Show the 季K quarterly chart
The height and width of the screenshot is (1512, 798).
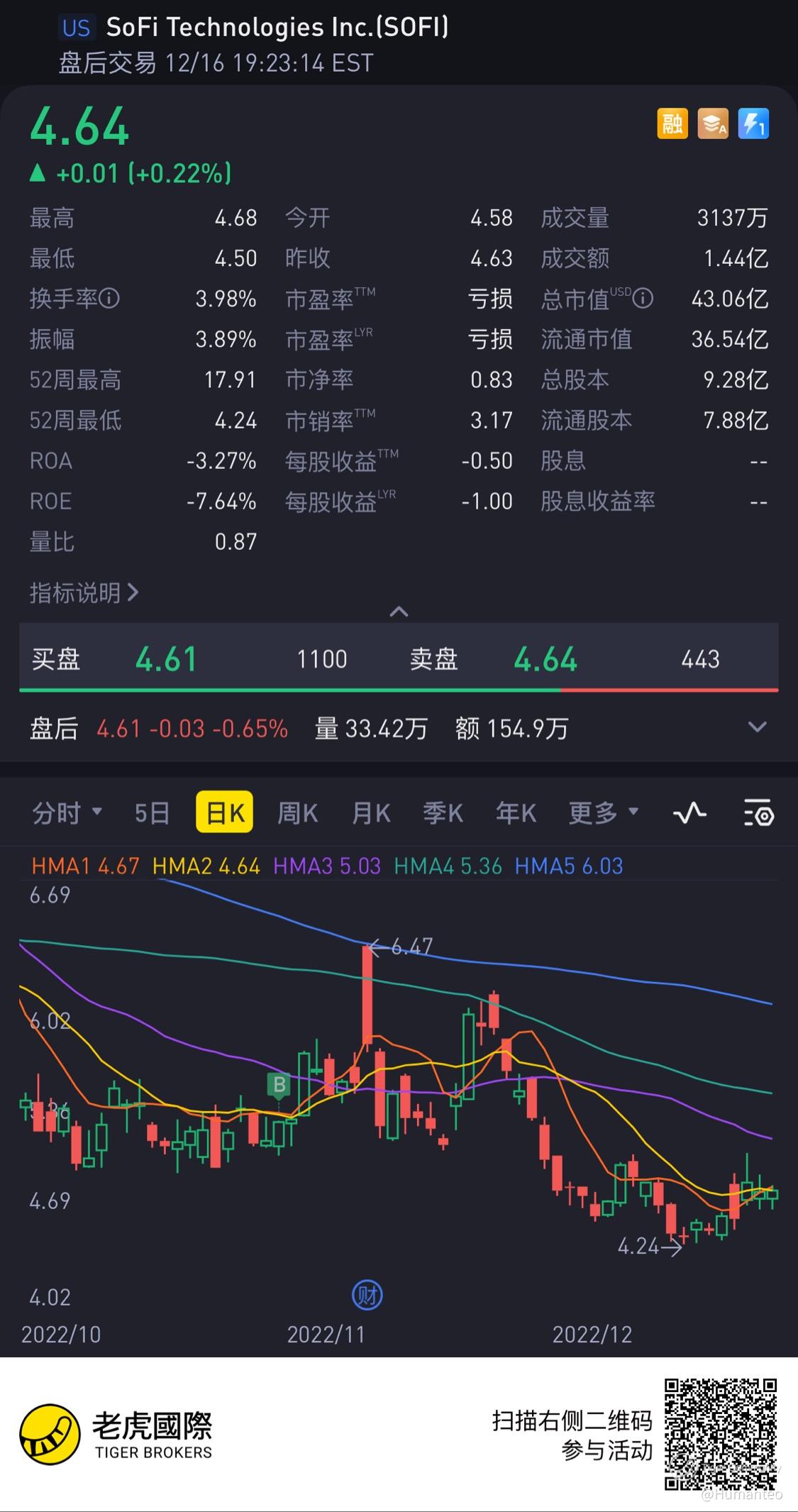[443, 812]
